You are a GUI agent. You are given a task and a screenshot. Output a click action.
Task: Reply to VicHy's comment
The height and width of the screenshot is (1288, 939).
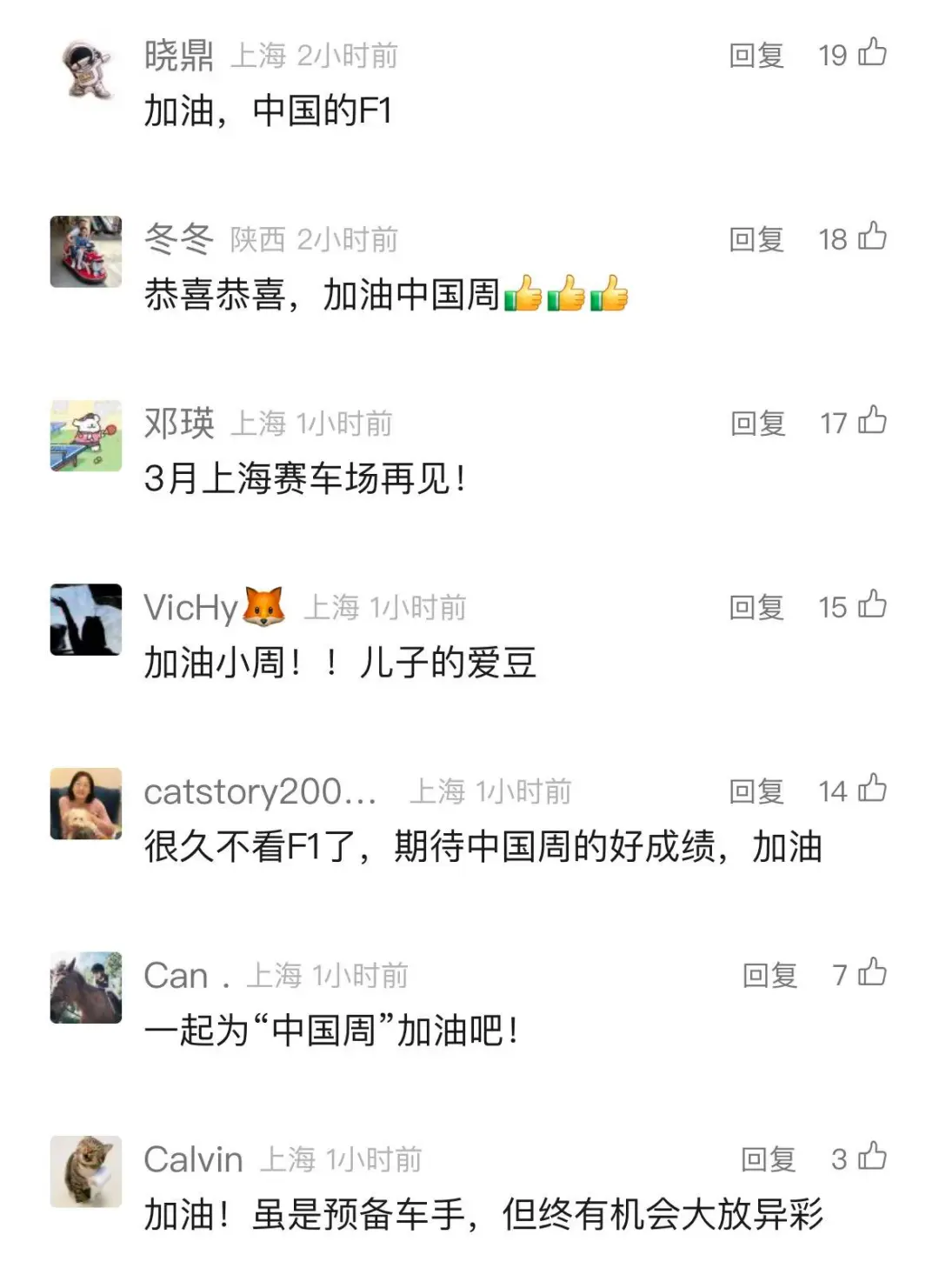click(x=756, y=607)
